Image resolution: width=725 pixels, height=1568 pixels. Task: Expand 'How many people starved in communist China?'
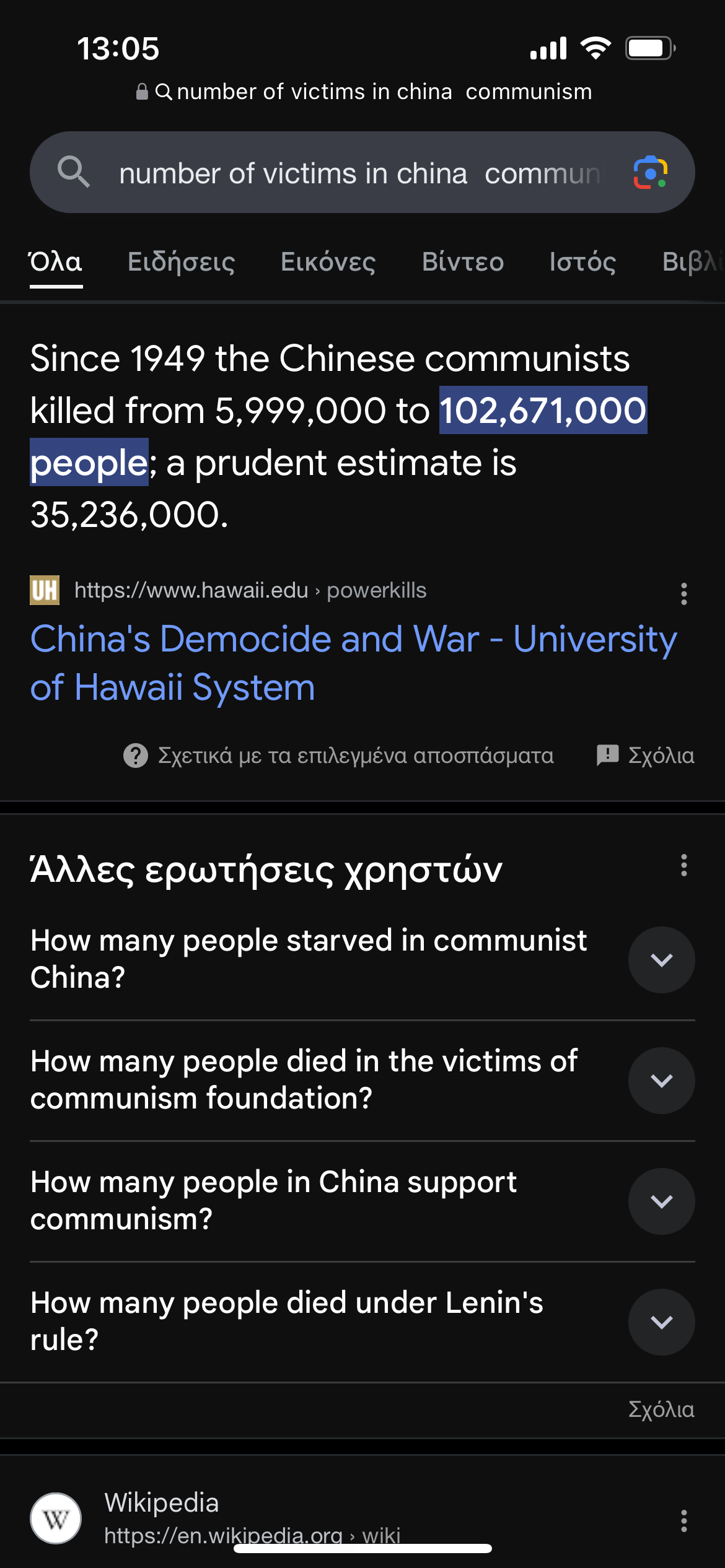click(x=661, y=959)
